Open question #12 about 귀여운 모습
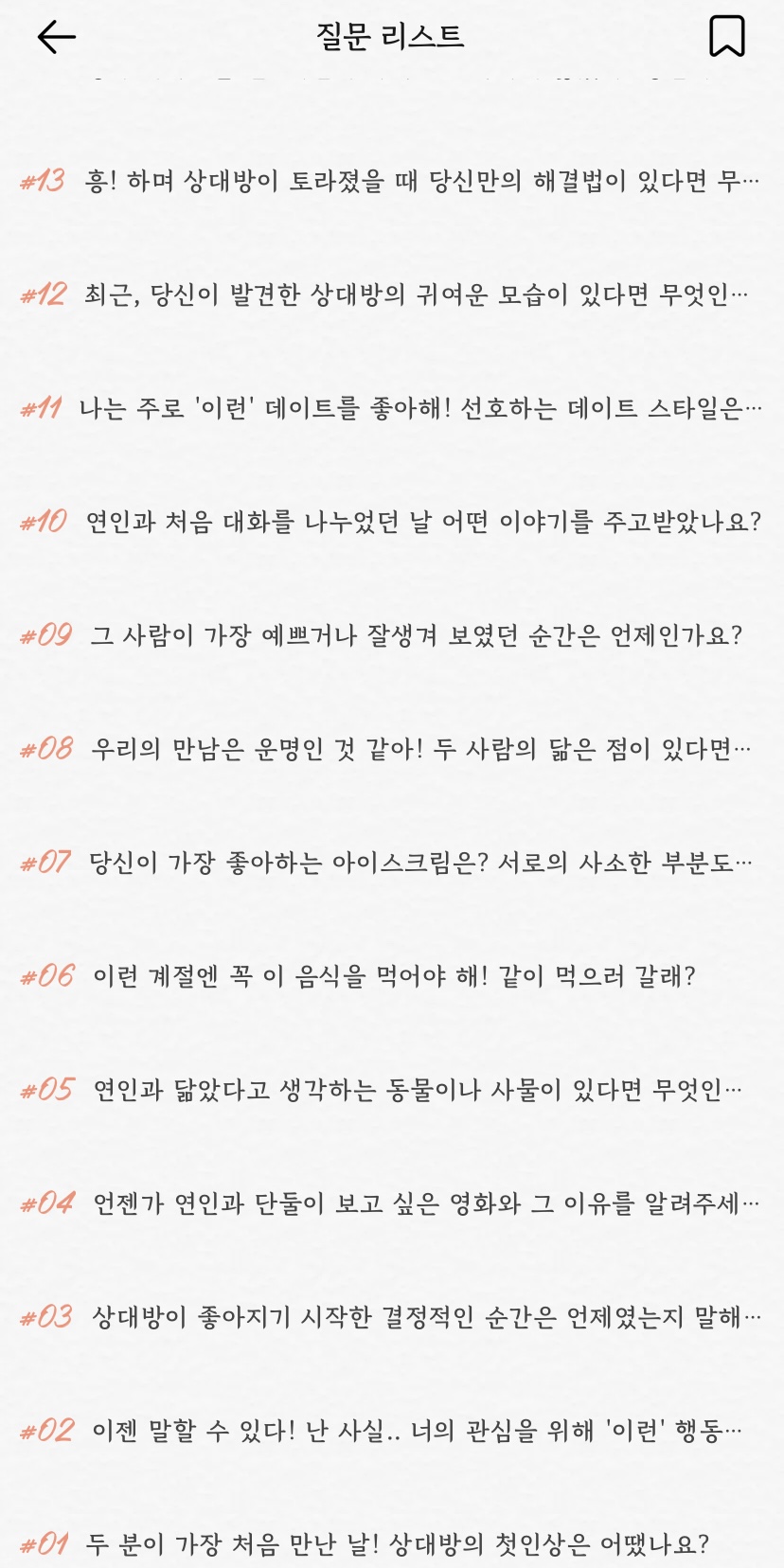 [392, 294]
